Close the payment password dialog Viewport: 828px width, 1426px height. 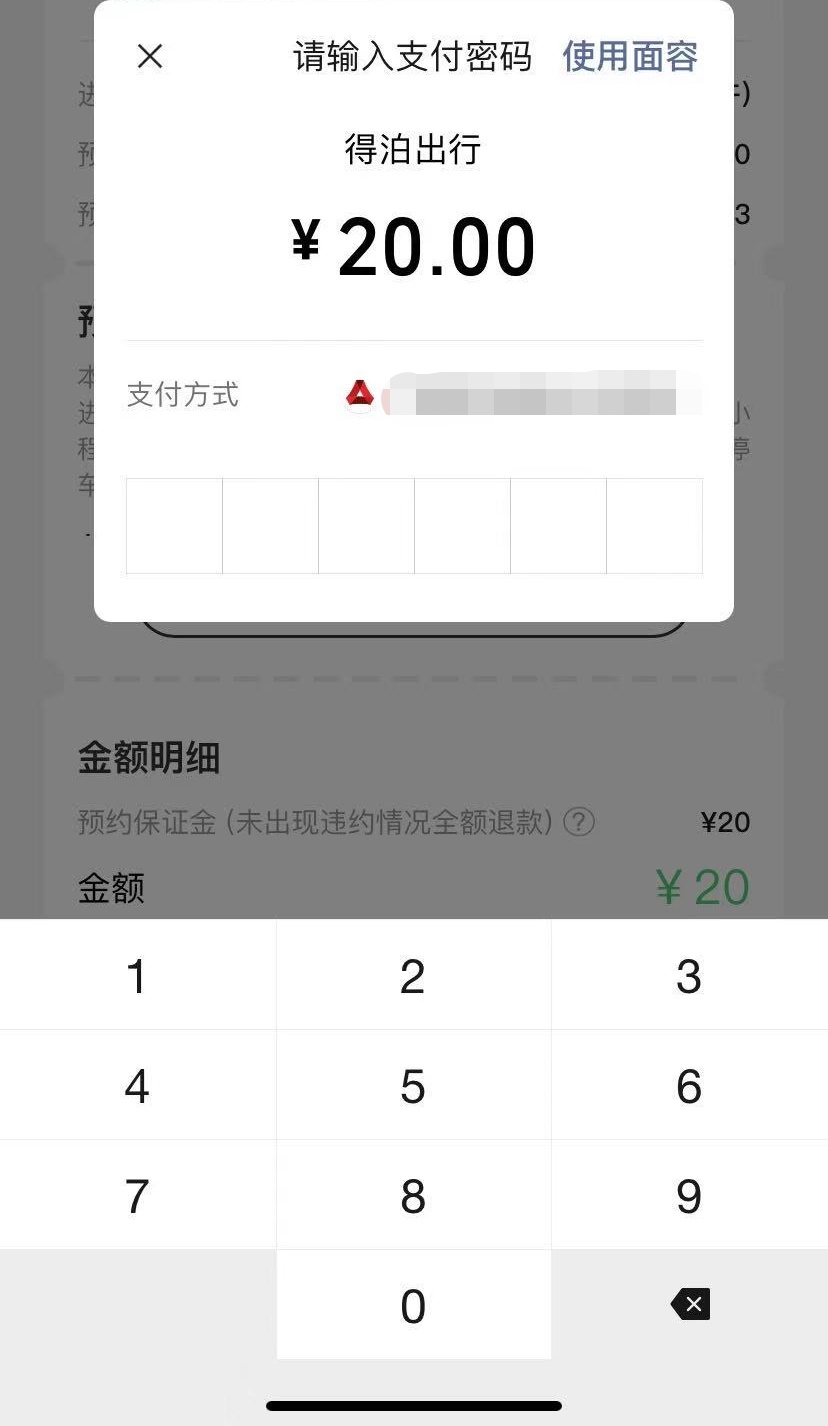pos(150,57)
